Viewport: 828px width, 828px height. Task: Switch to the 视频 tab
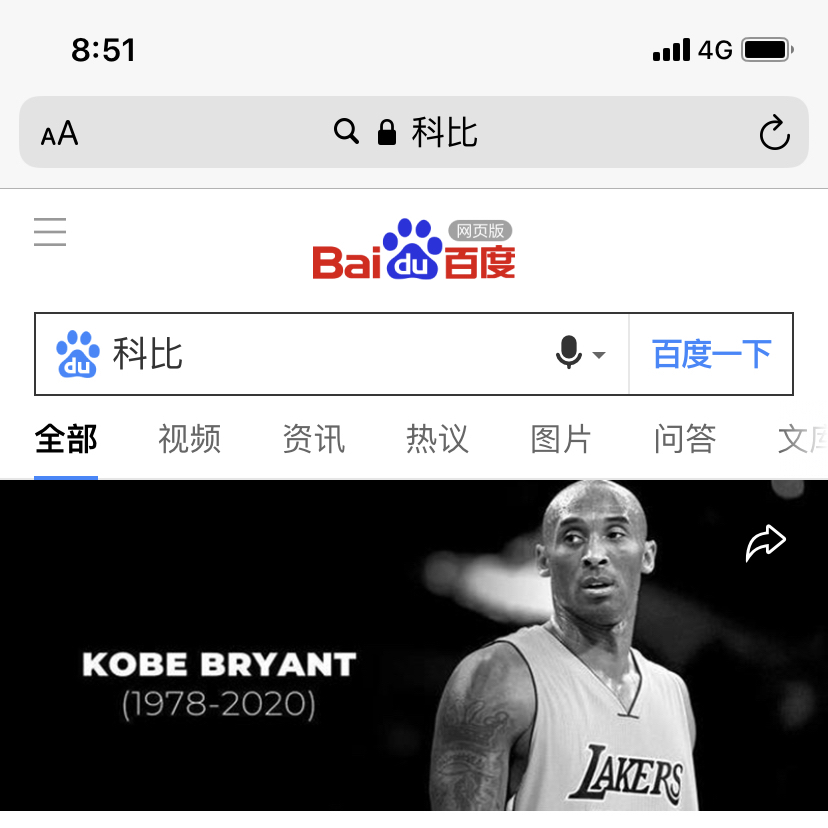pyautogui.click(x=189, y=439)
